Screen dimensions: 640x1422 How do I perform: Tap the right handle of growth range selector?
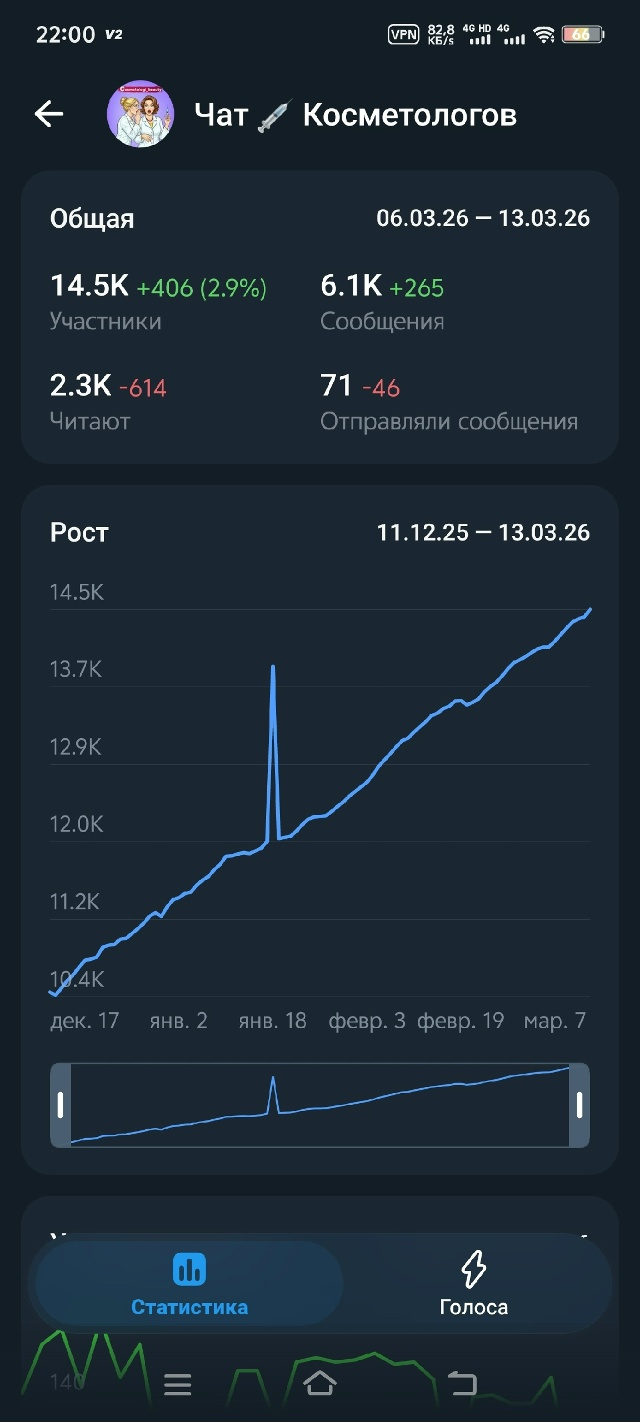pyautogui.click(x=579, y=1105)
